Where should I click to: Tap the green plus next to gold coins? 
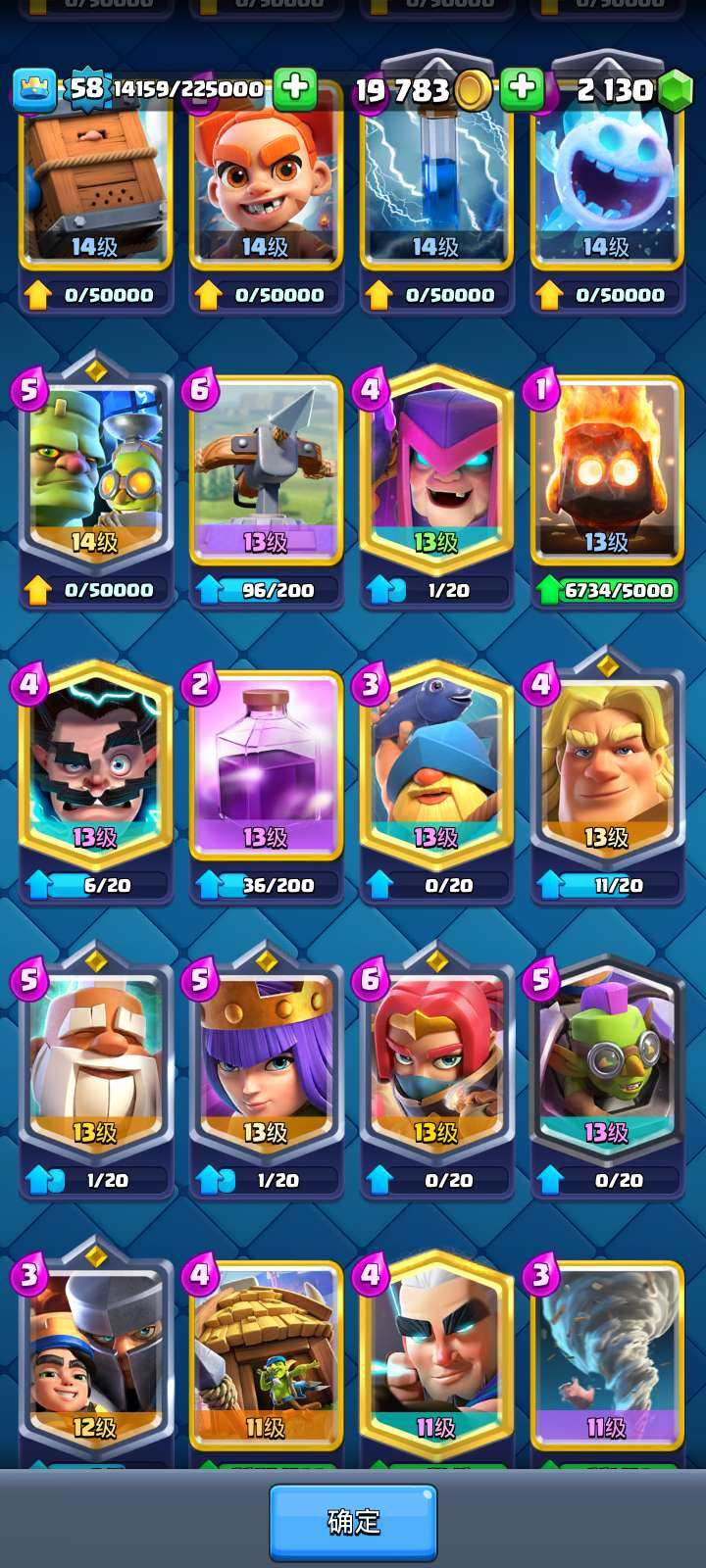(x=522, y=89)
